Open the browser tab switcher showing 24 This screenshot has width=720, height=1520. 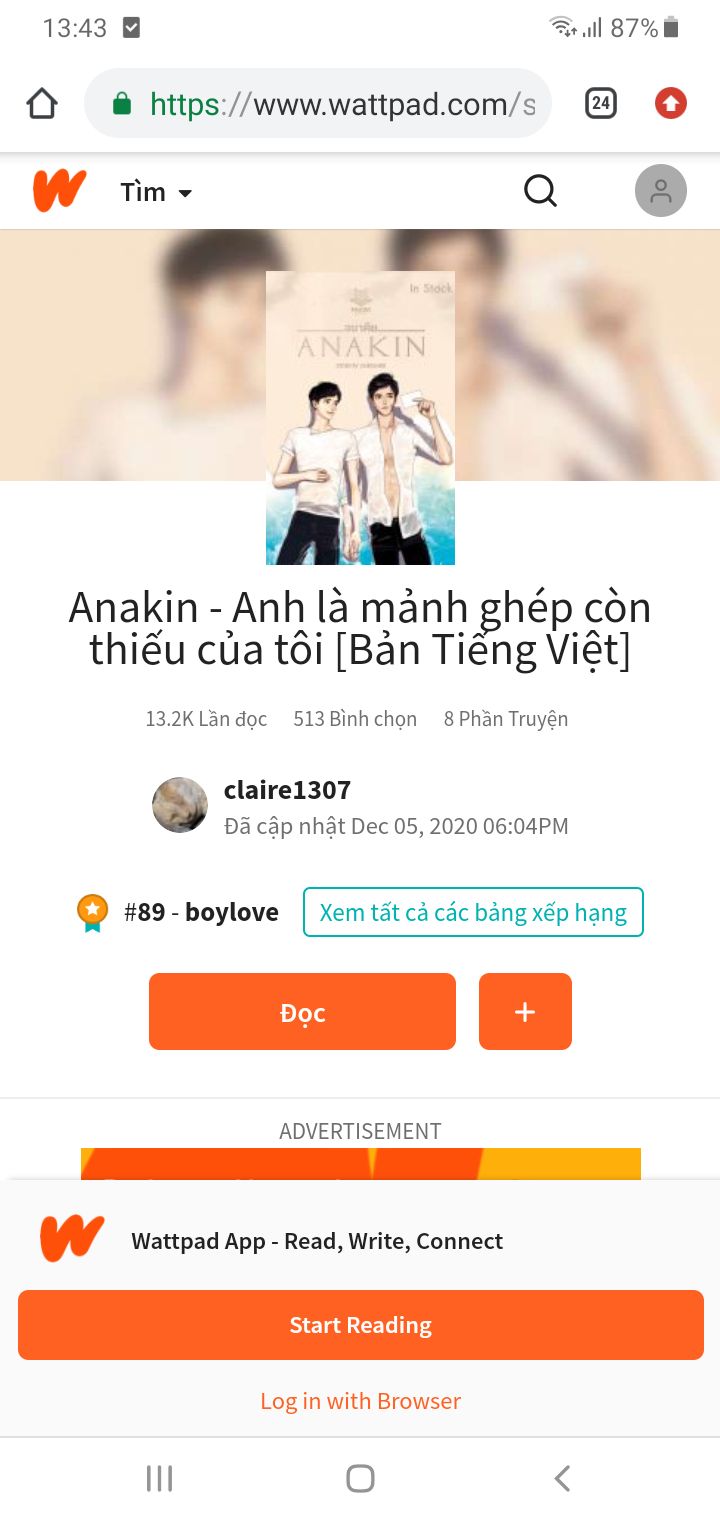click(x=600, y=103)
